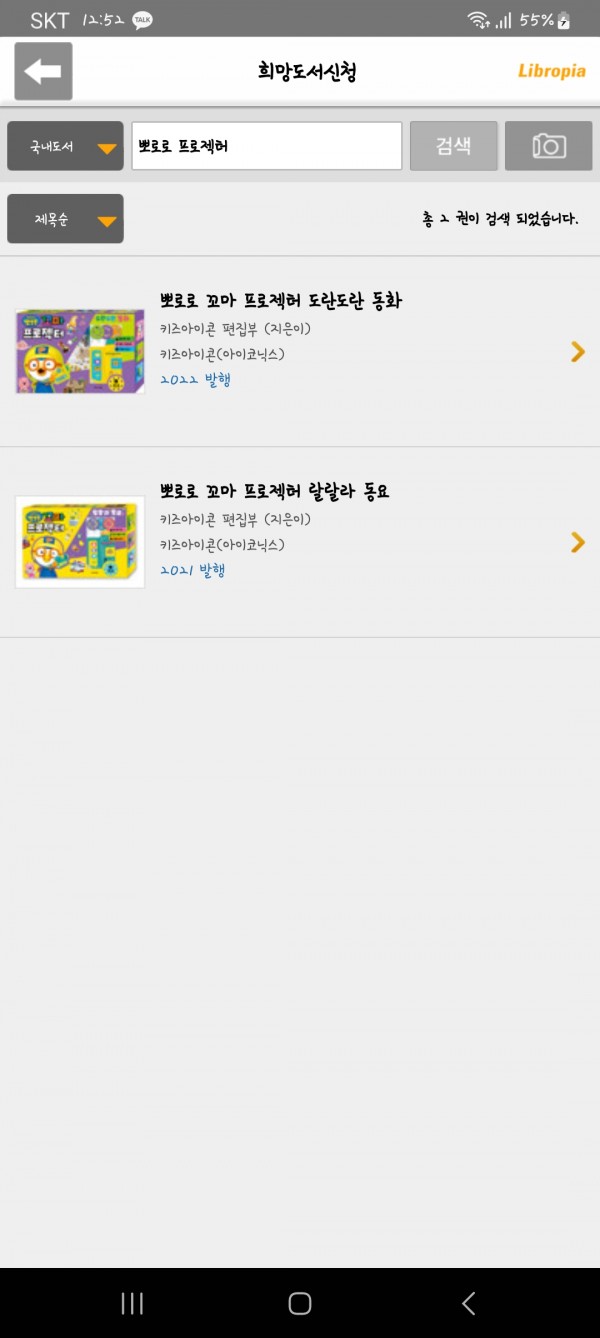Viewport: 600px width, 1338px height.
Task: Open the 국내도서 category dropdown
Action: [65, 146]
